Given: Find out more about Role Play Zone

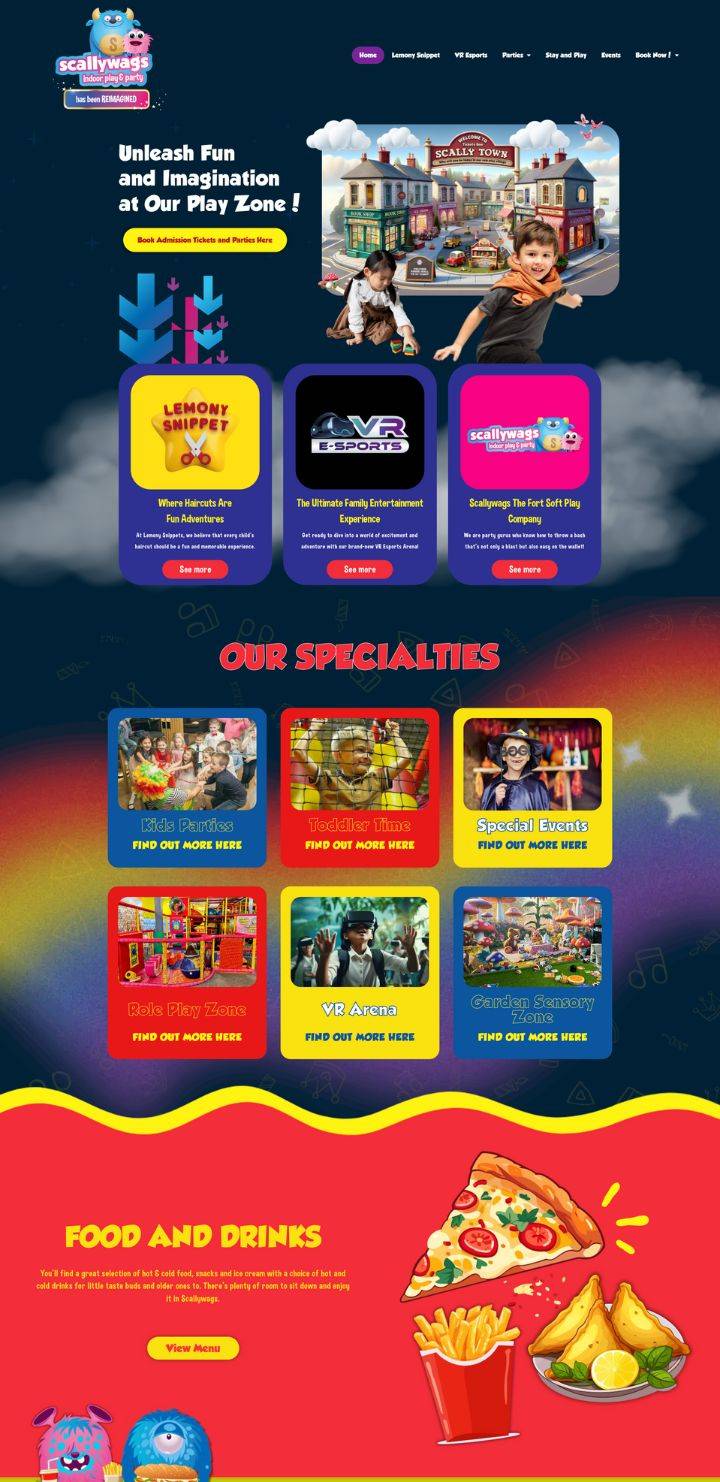Looking at the screenshot, I should tap(187, 1037).
